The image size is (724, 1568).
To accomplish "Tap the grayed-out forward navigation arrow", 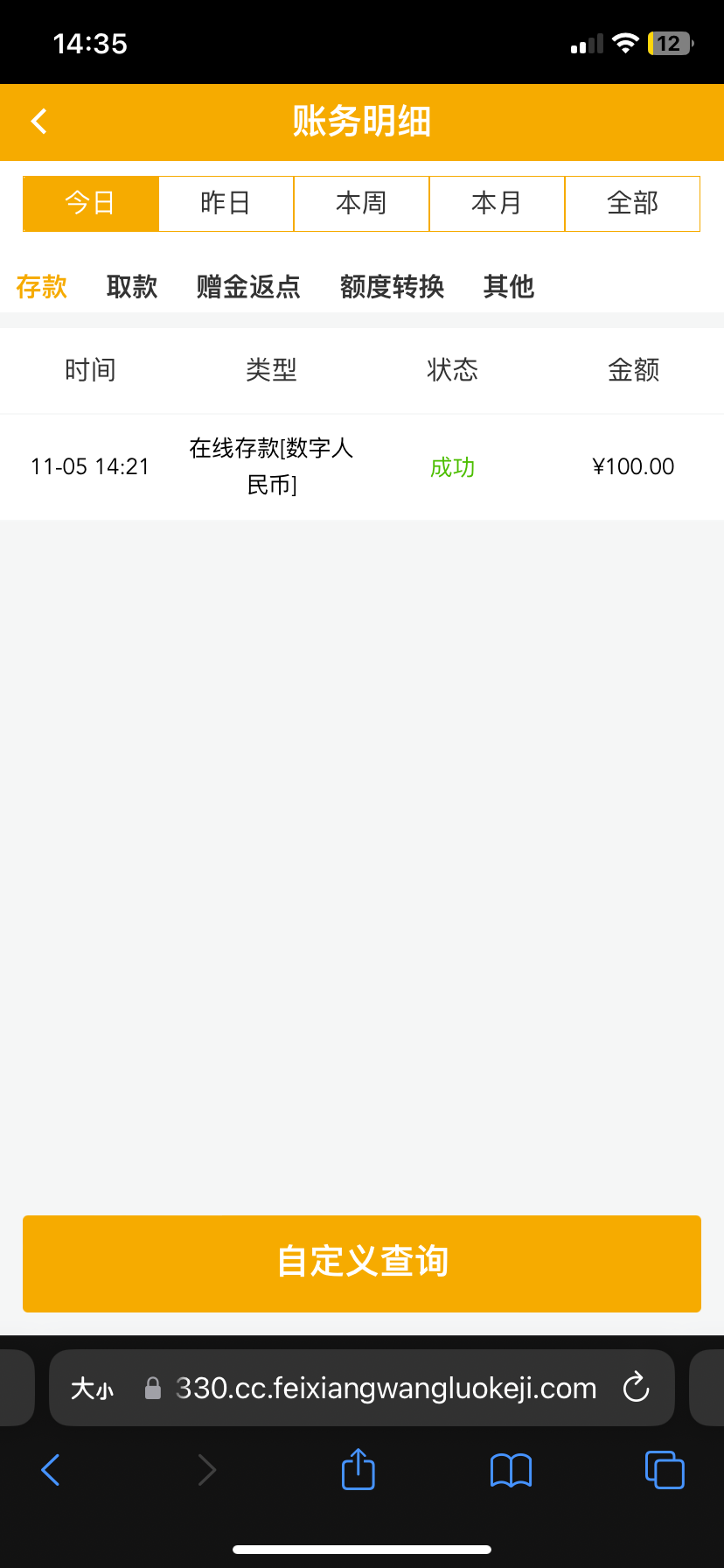I will click(206, 1469).
